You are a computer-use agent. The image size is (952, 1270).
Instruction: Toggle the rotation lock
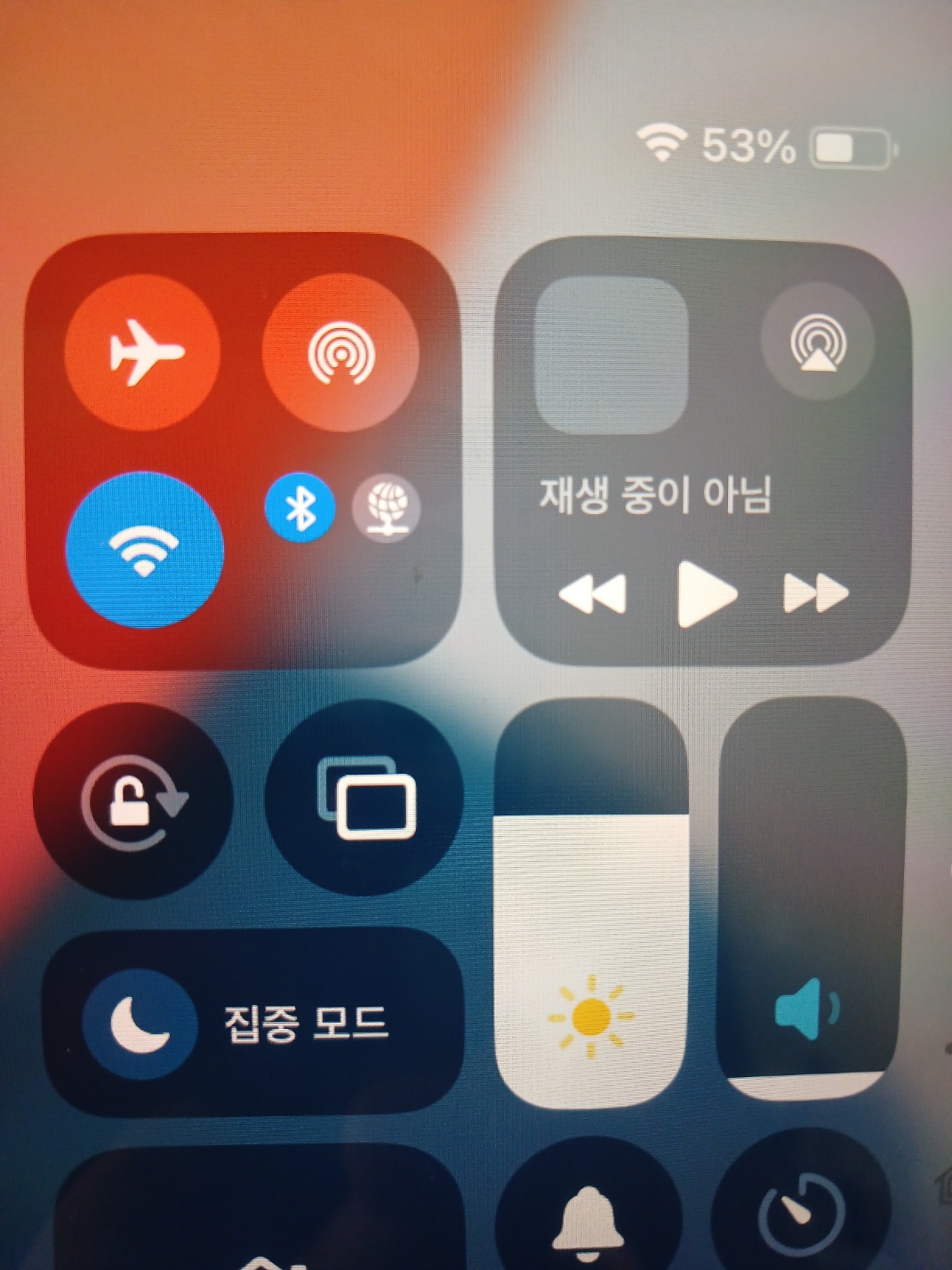coord(133,800)
